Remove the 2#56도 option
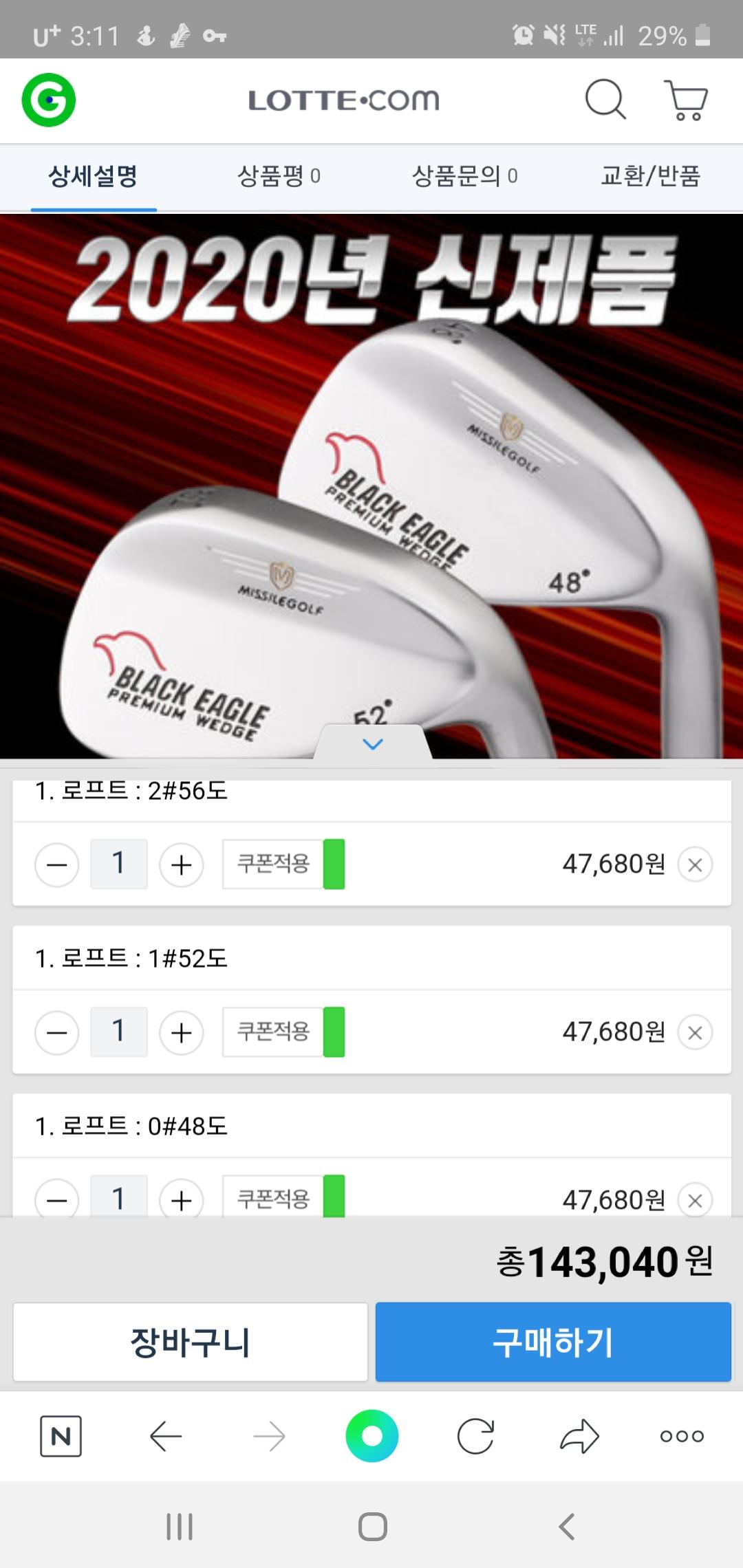This screenshot has height=1568, width=743. pos(695,864)
